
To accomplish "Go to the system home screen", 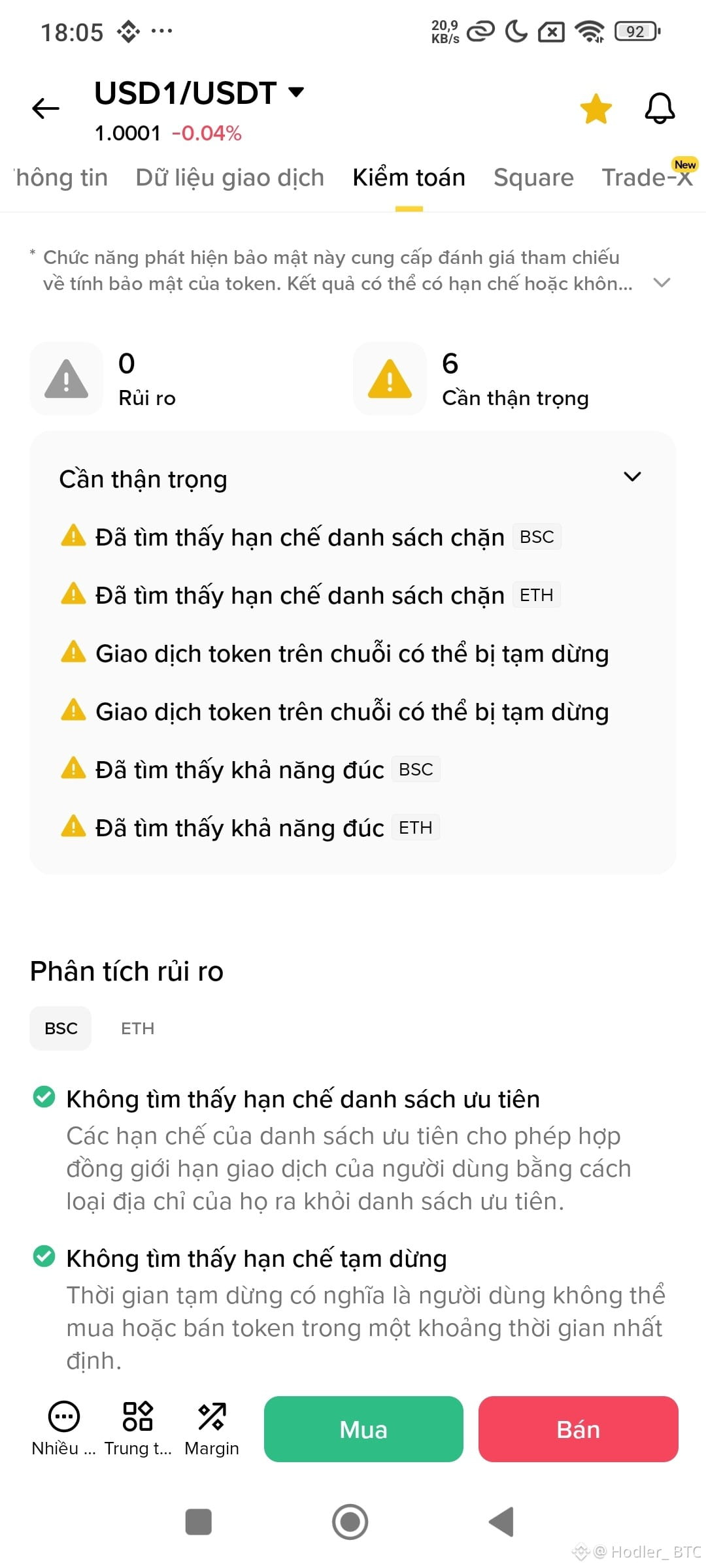I will [x=350, y=1522].
